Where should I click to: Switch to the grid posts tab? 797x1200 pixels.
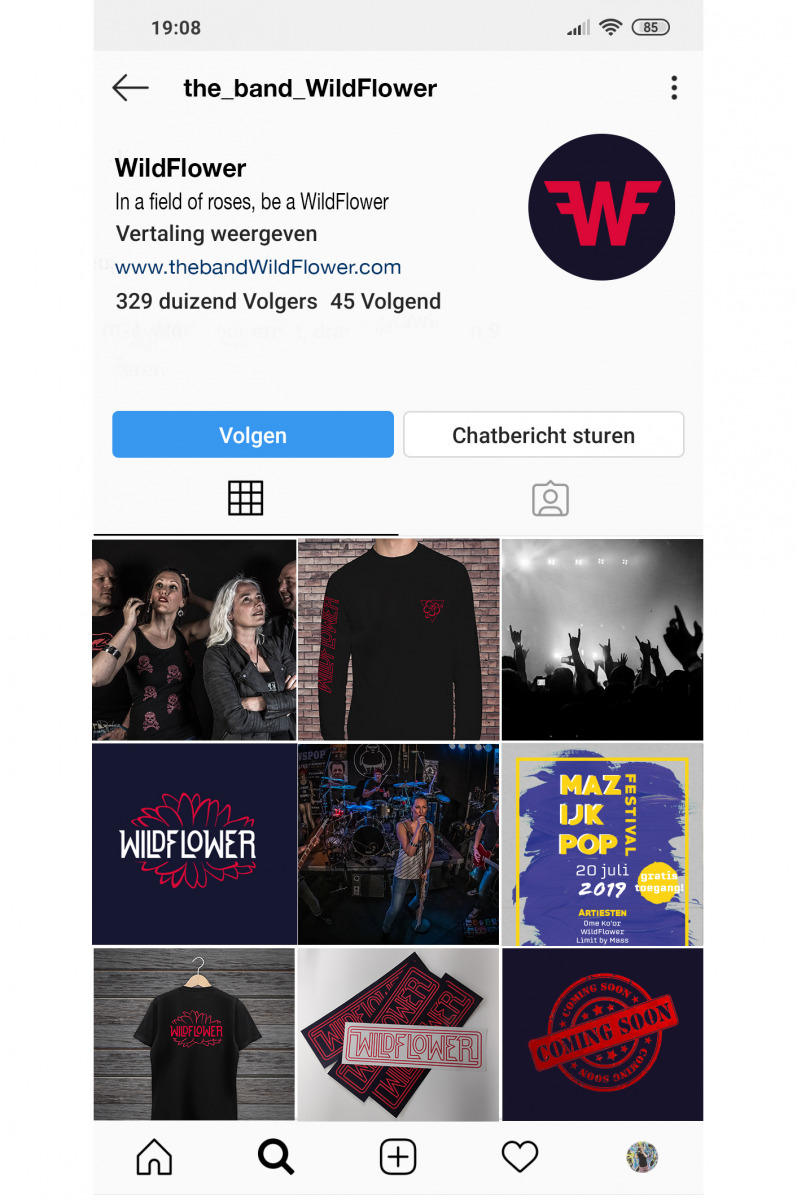245,498
